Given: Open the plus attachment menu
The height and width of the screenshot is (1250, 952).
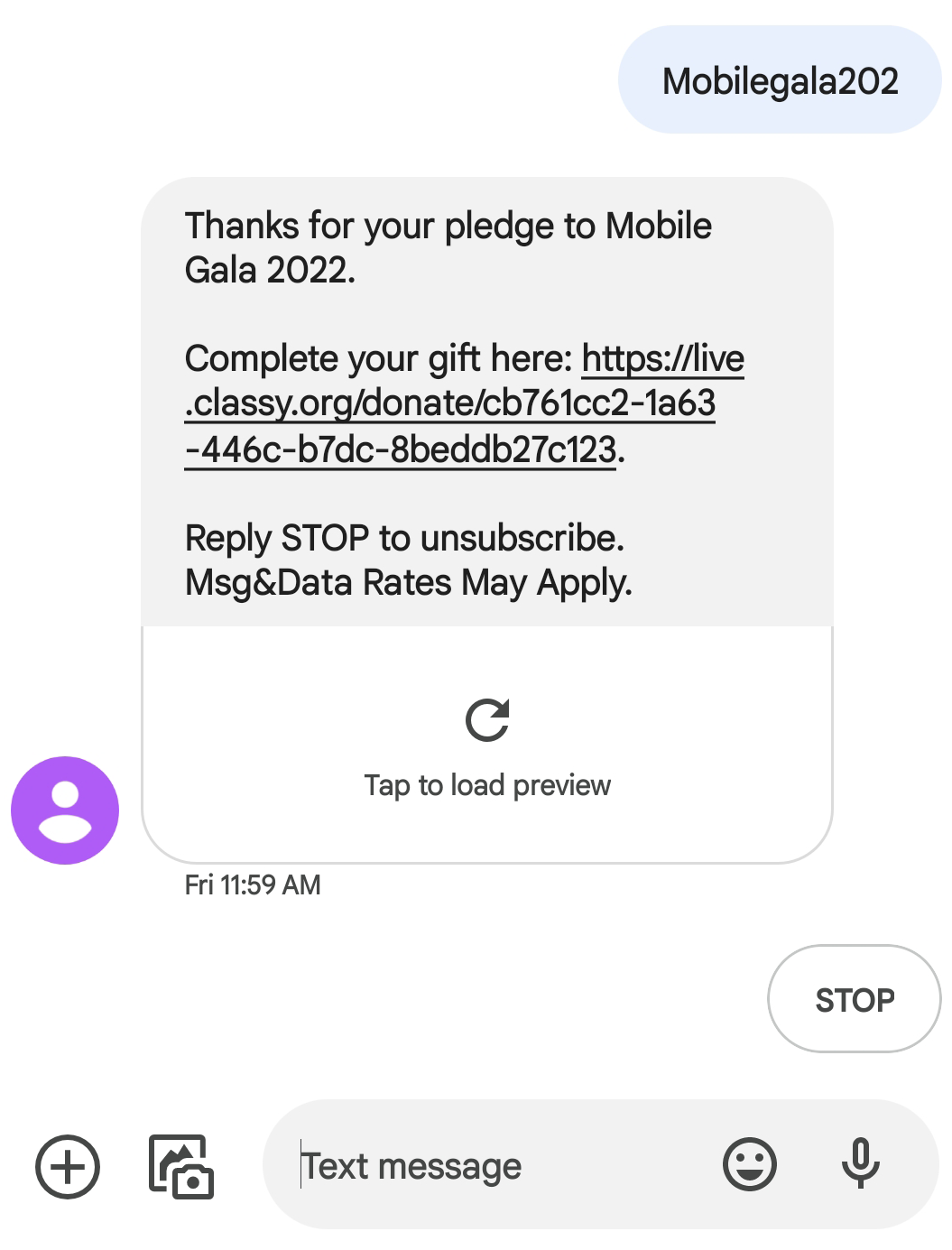Looking at the screenshot, I should (68, 1166).
